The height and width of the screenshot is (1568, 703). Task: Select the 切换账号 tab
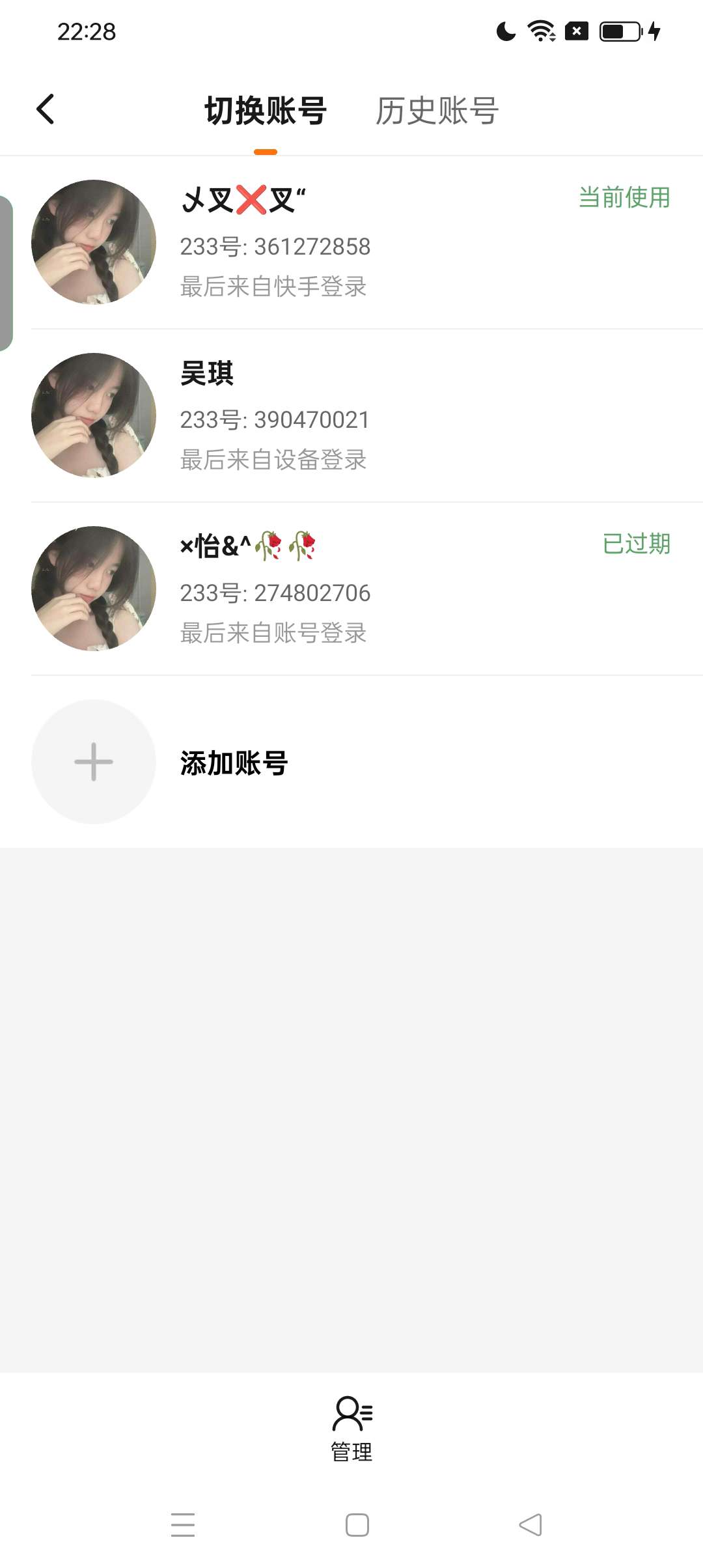266,111
